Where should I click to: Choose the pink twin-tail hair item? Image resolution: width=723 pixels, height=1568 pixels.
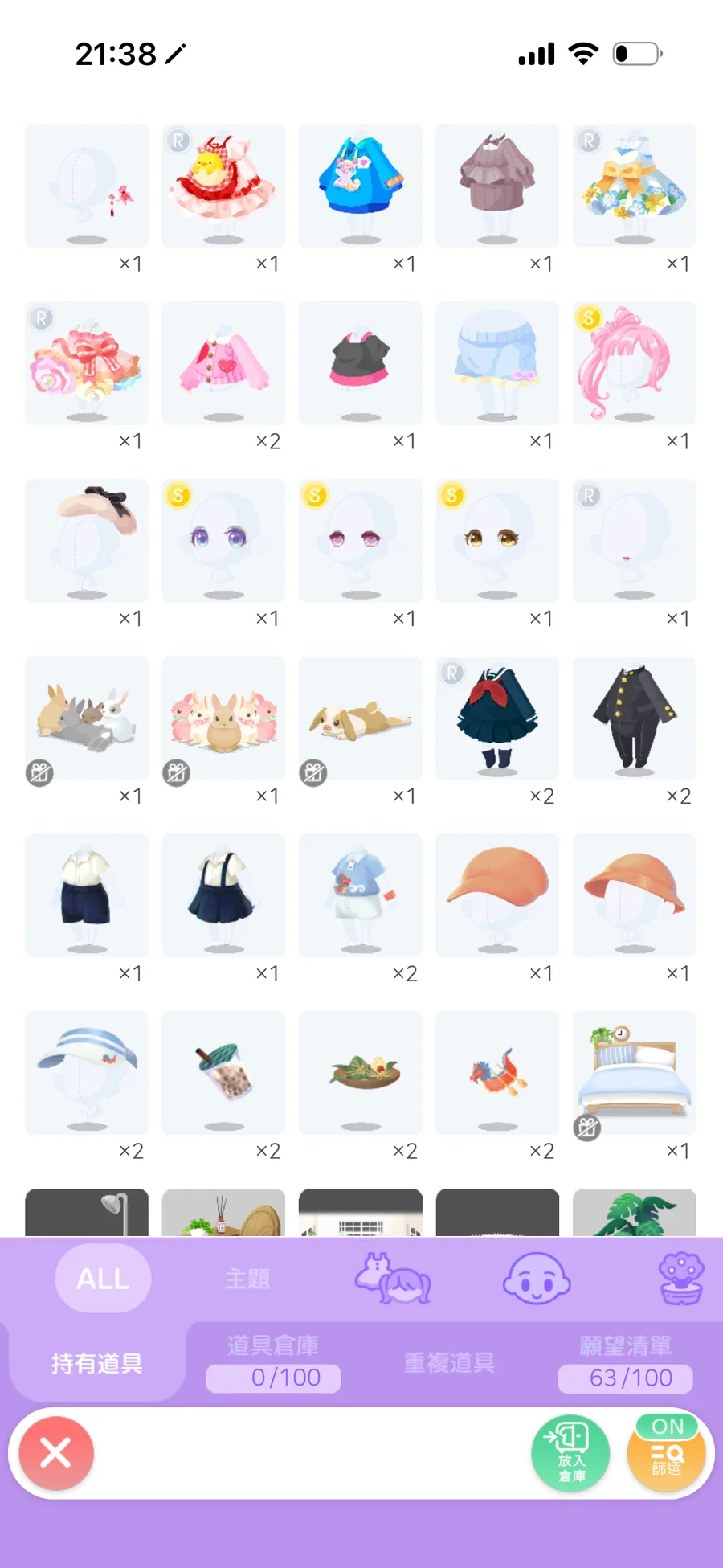click(x=634, y=362)
